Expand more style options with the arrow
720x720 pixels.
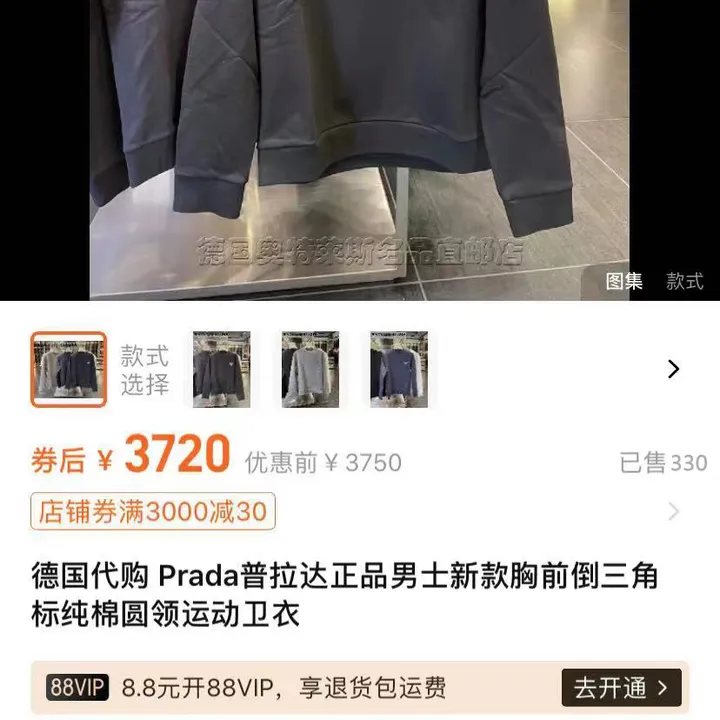coord(673,369)
